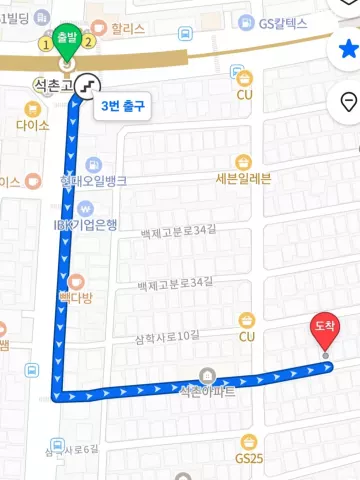Tap the location pin button below the star
This screenshot has width=360, height=480.
coord(348,102)
